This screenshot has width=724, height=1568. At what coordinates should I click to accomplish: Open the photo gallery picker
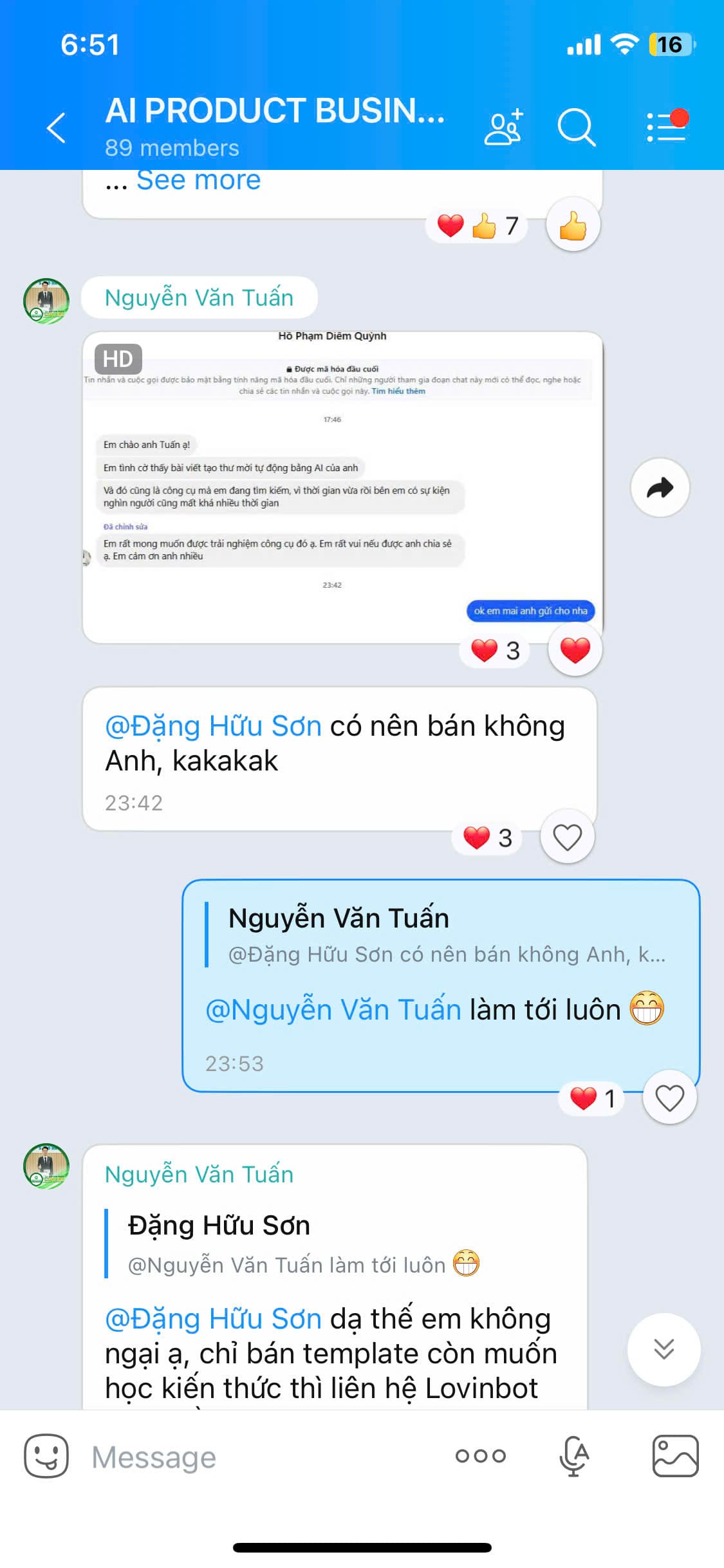(675, 1456)
